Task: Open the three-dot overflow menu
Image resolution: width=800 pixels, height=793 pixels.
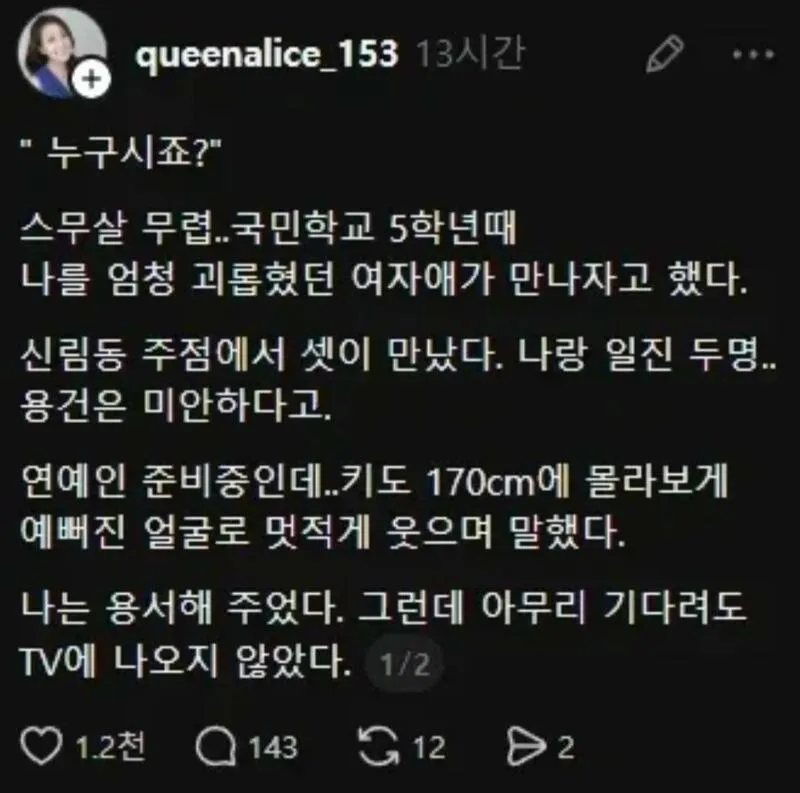Action: 754,54
